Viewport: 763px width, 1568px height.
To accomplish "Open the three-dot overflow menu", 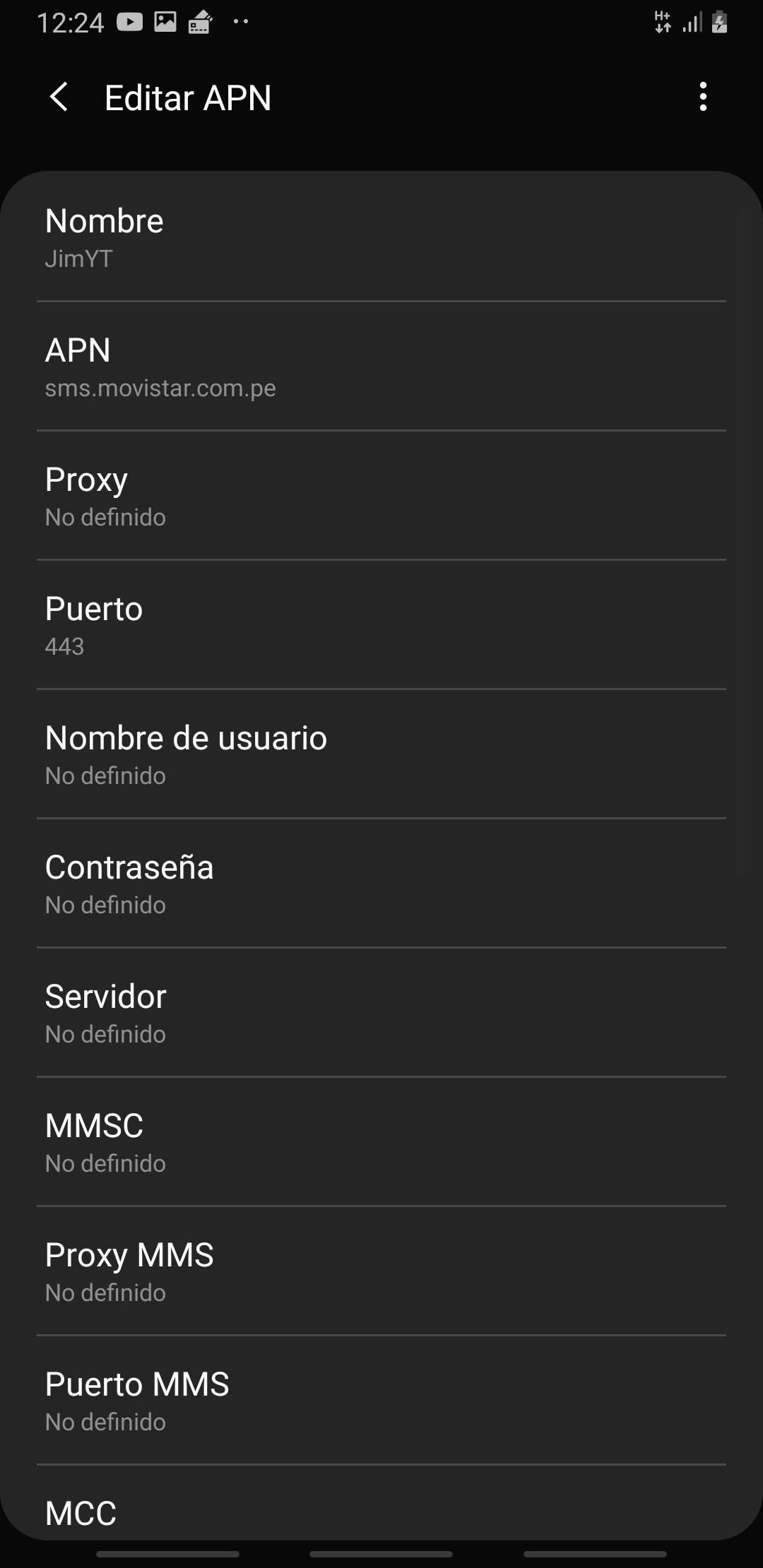I will [702, 97].
